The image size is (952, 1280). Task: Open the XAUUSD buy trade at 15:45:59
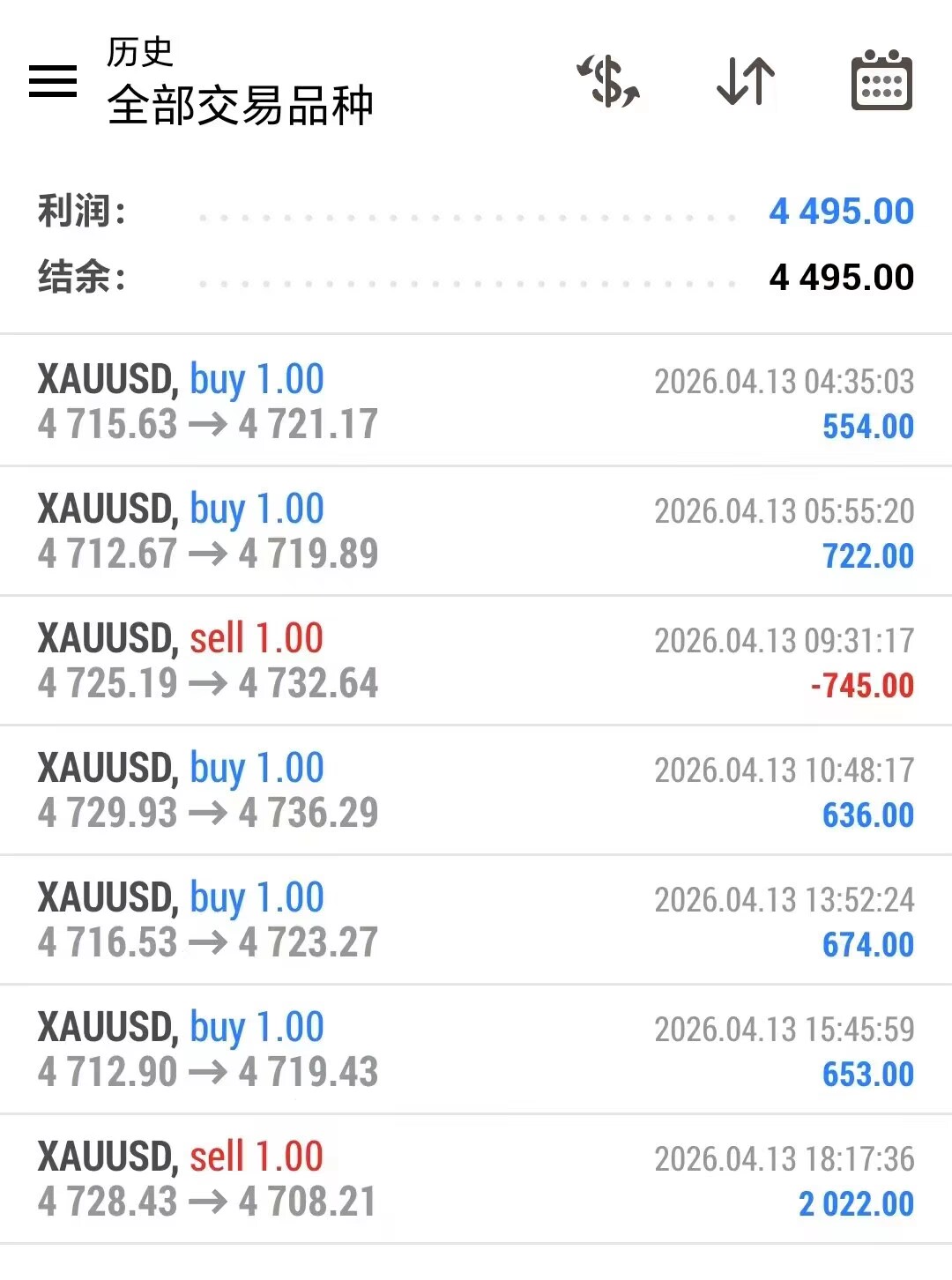coord(476,1049)
